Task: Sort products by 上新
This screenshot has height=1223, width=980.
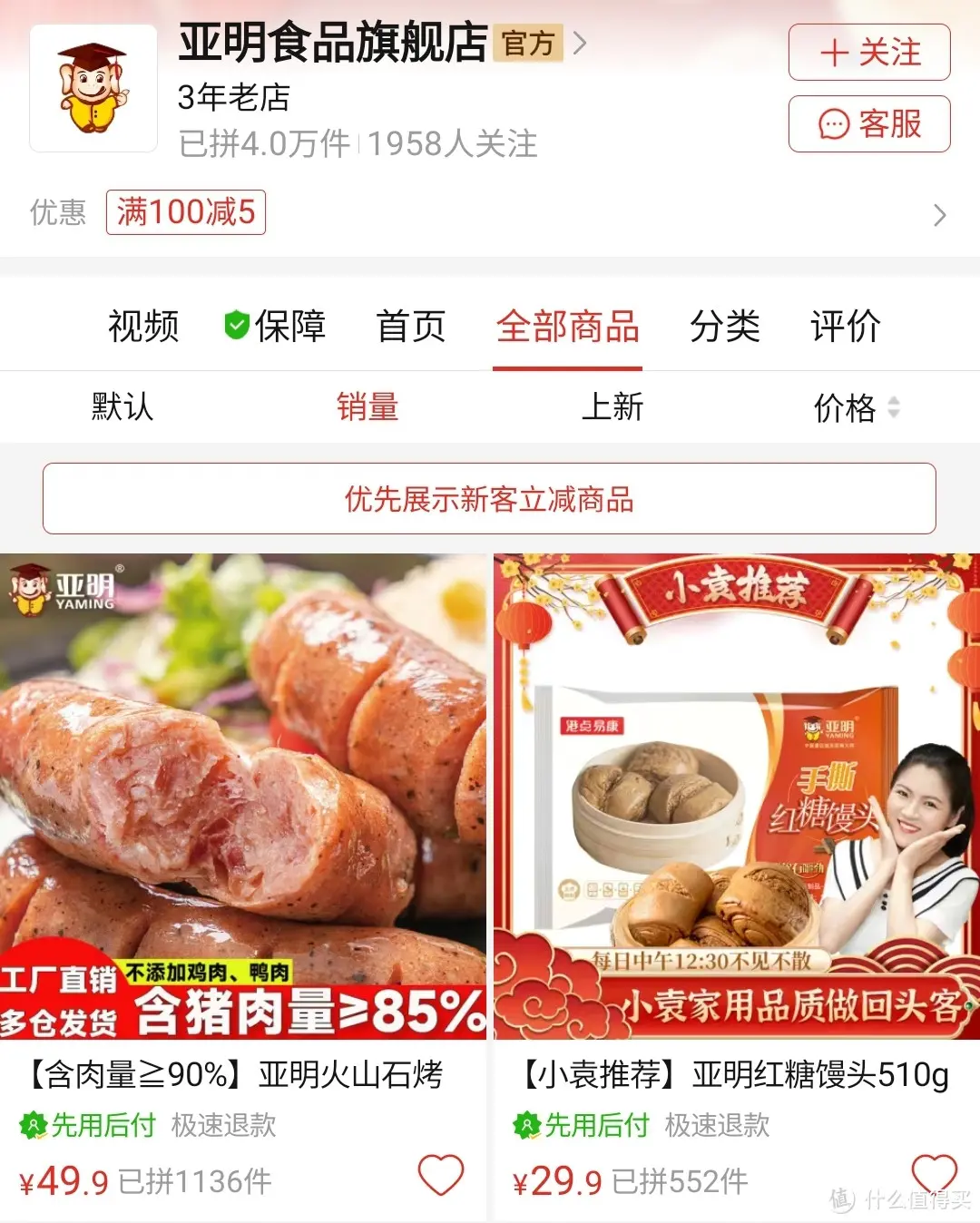Action: [x=612, y=407]
